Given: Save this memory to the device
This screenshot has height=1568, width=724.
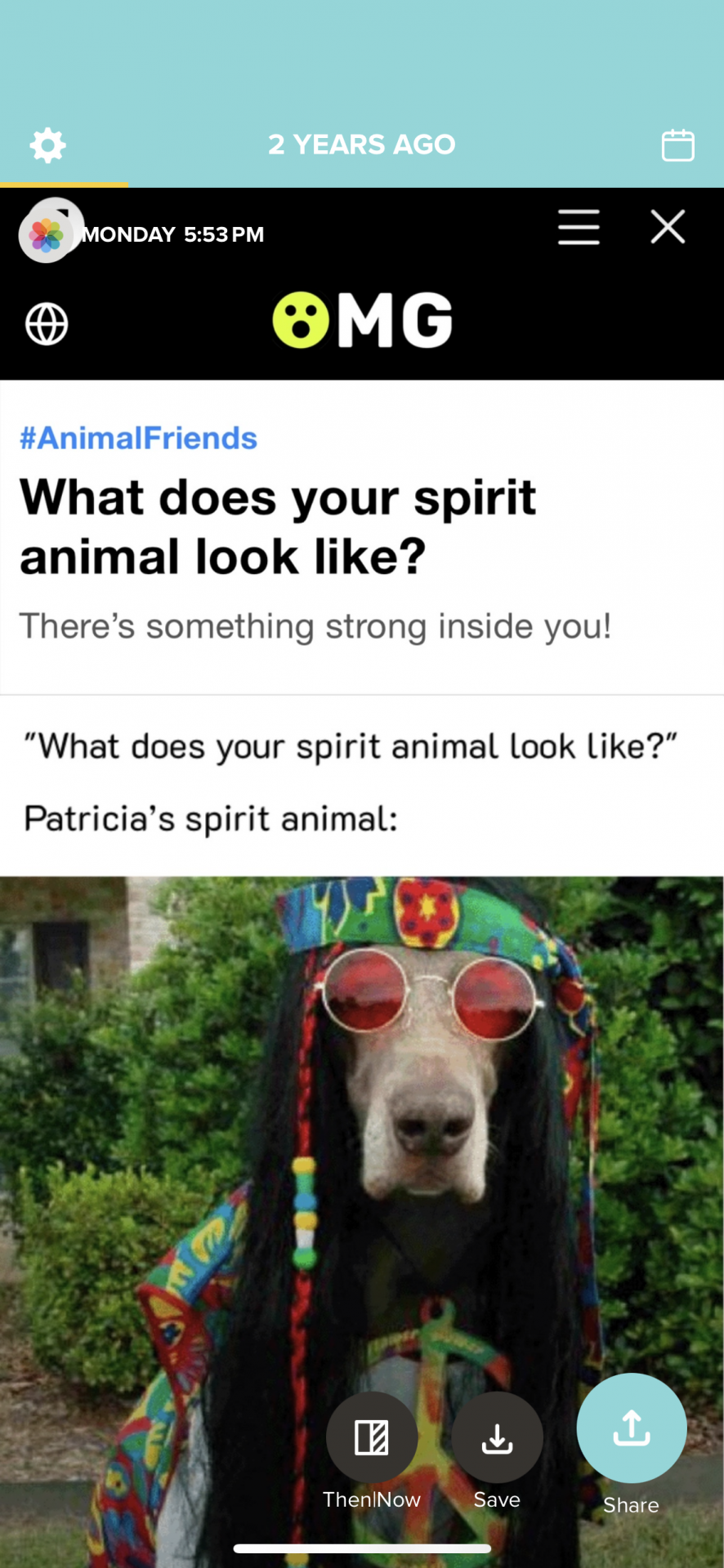Looking at the screenshot, I should tap(497, 1437).
